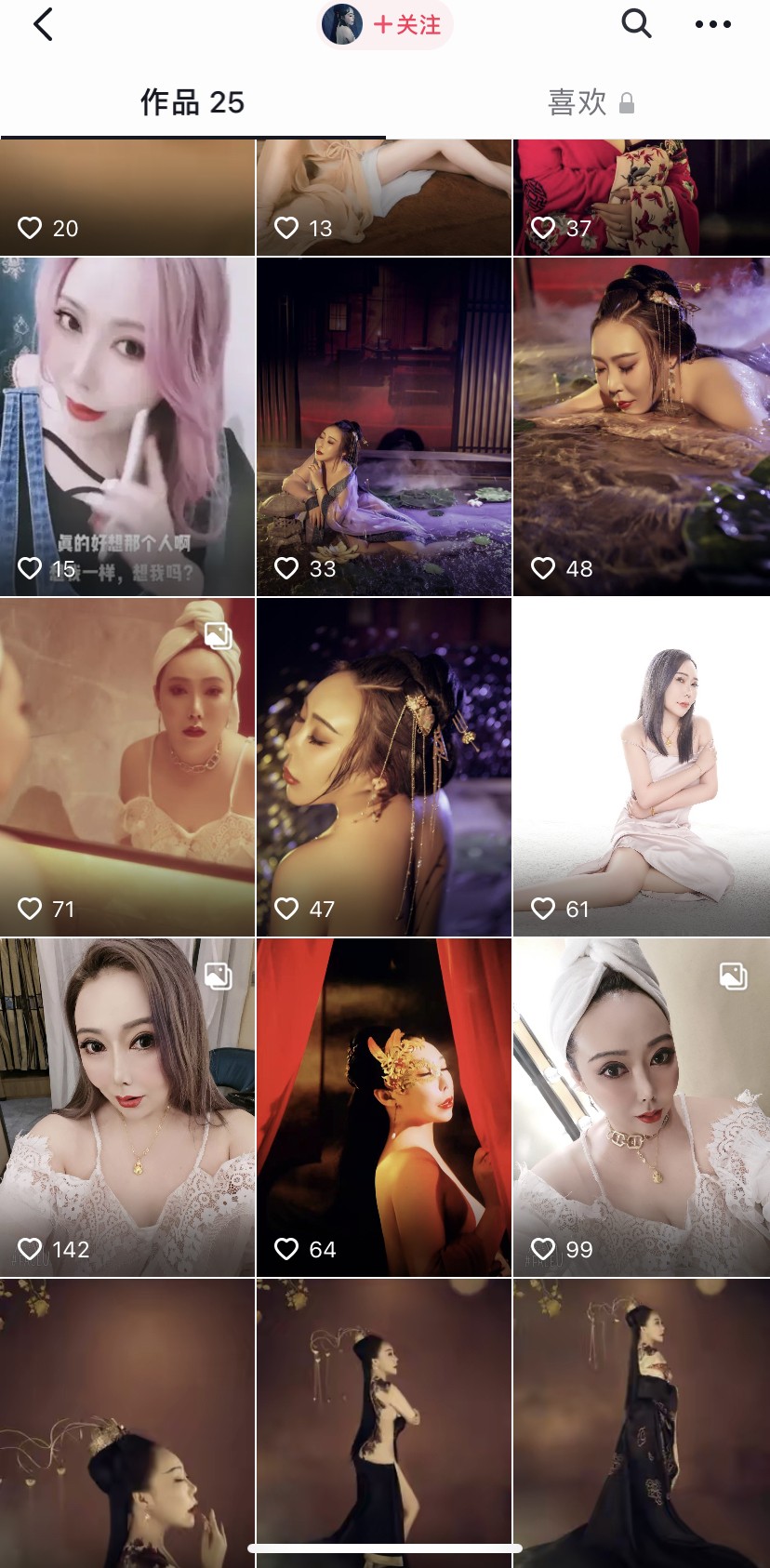Open the video with 33 likes
This screenshot has width=770, height=1568.
click(383, 427)
